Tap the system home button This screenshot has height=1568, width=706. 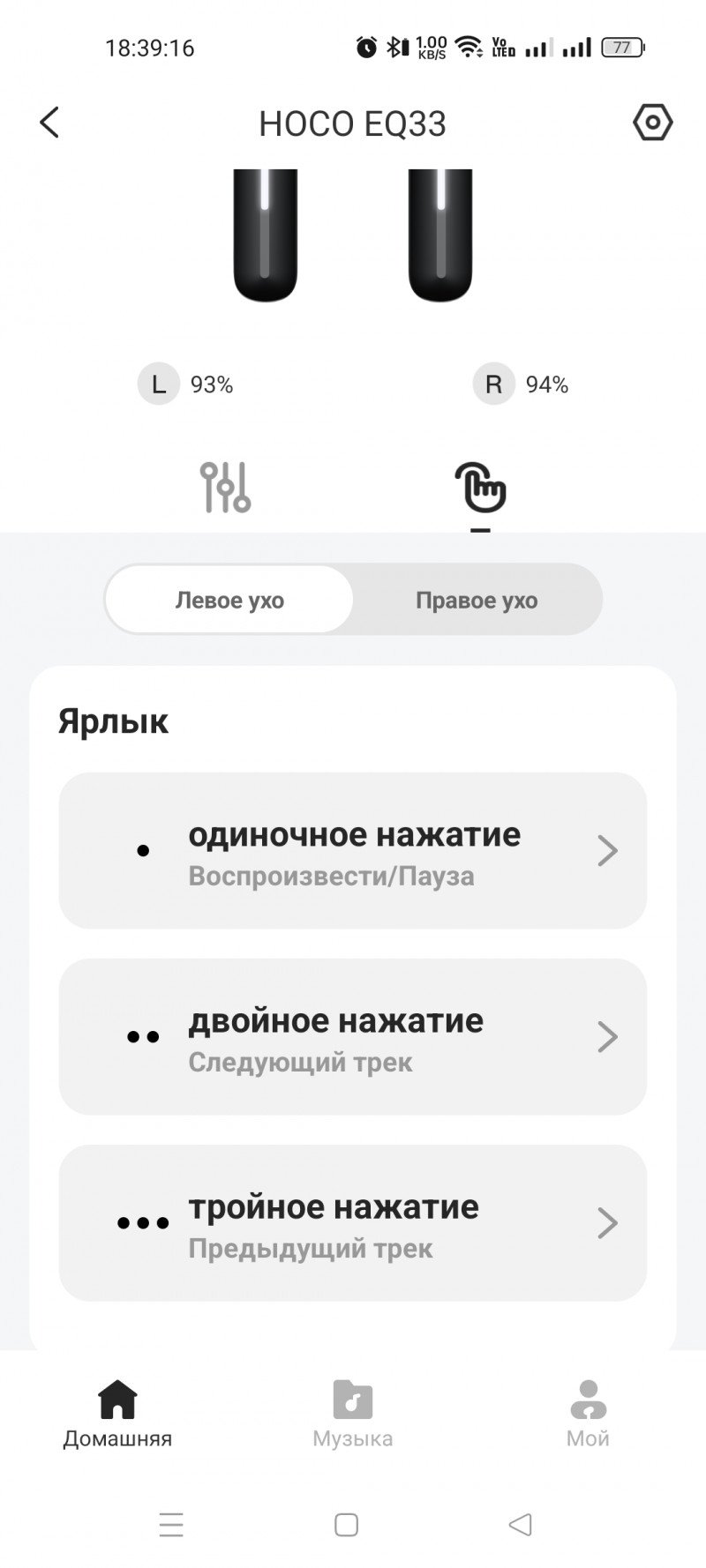coord(347,1525)
